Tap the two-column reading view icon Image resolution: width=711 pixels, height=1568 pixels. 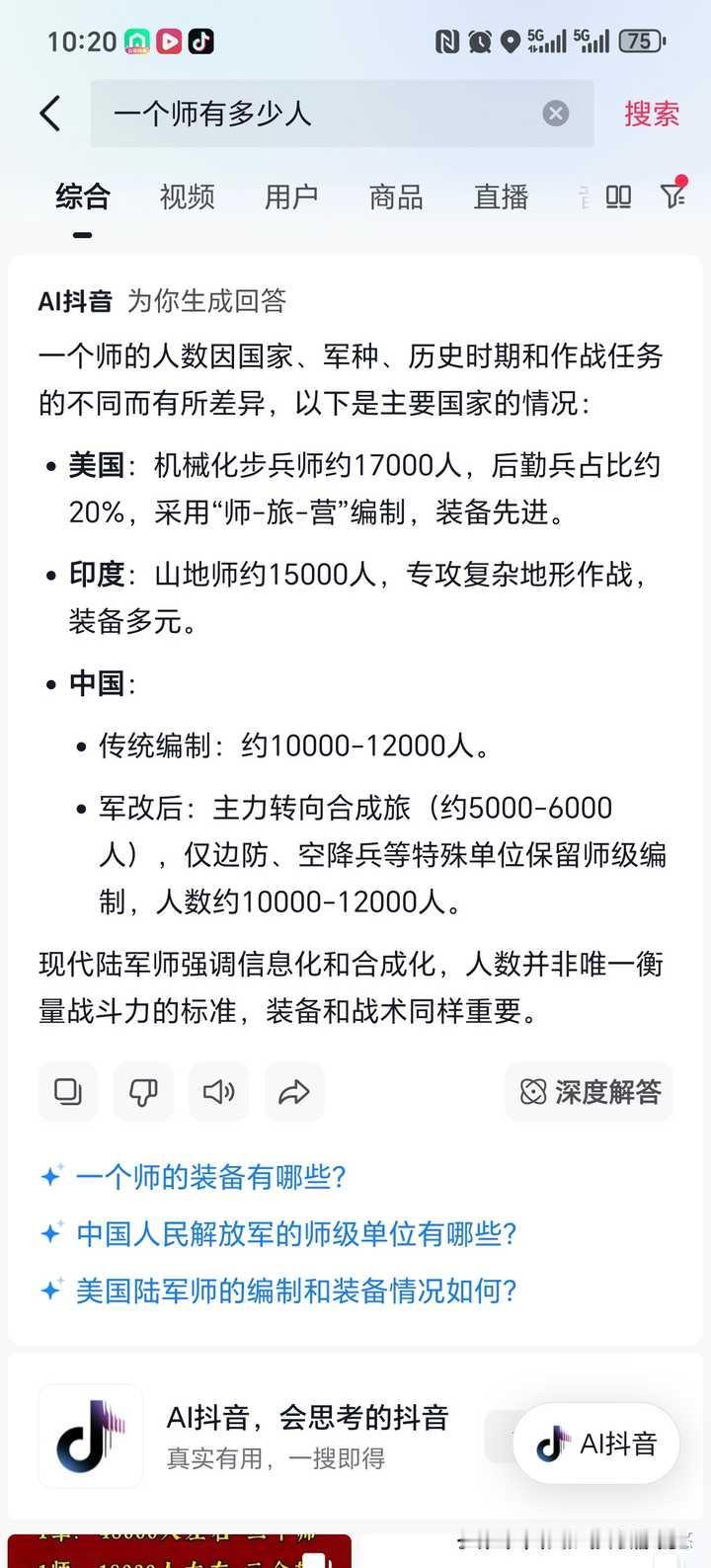[618, 197]
